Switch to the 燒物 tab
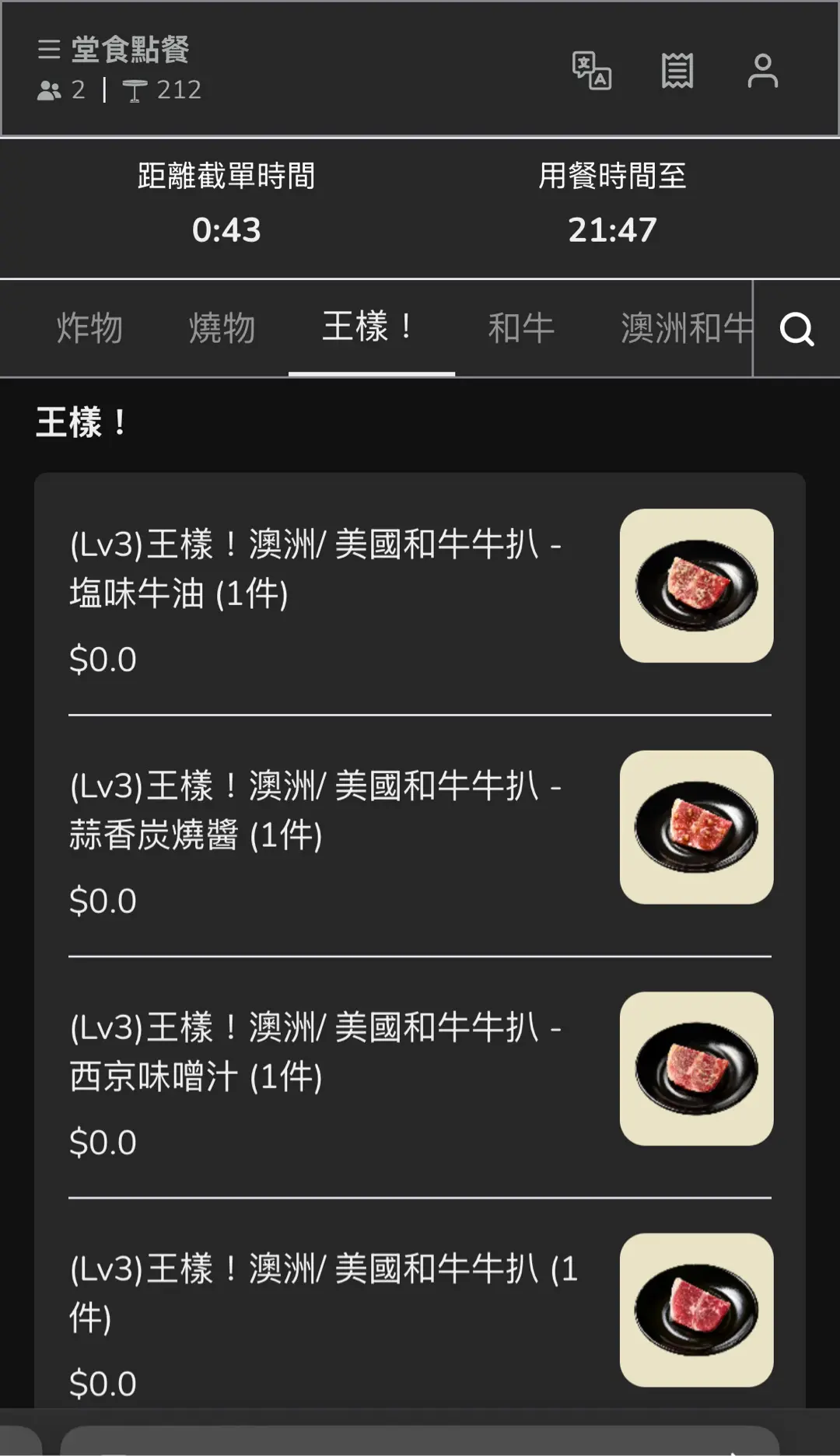Screen dimensions: 840x1456 click(x=222, y=327)
